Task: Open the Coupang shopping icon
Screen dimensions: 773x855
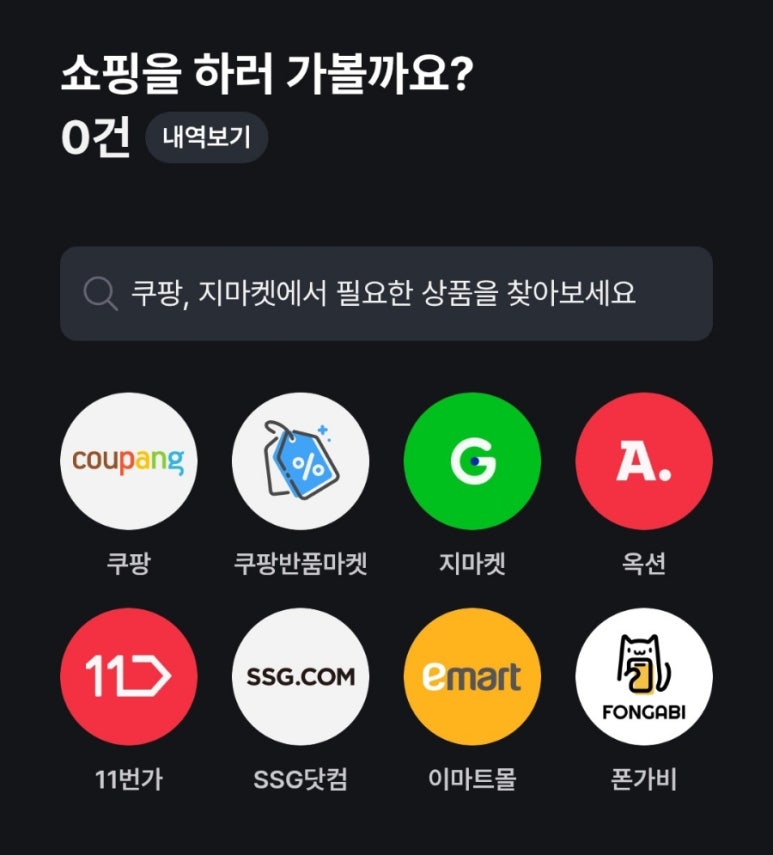Action: point(129,461)
